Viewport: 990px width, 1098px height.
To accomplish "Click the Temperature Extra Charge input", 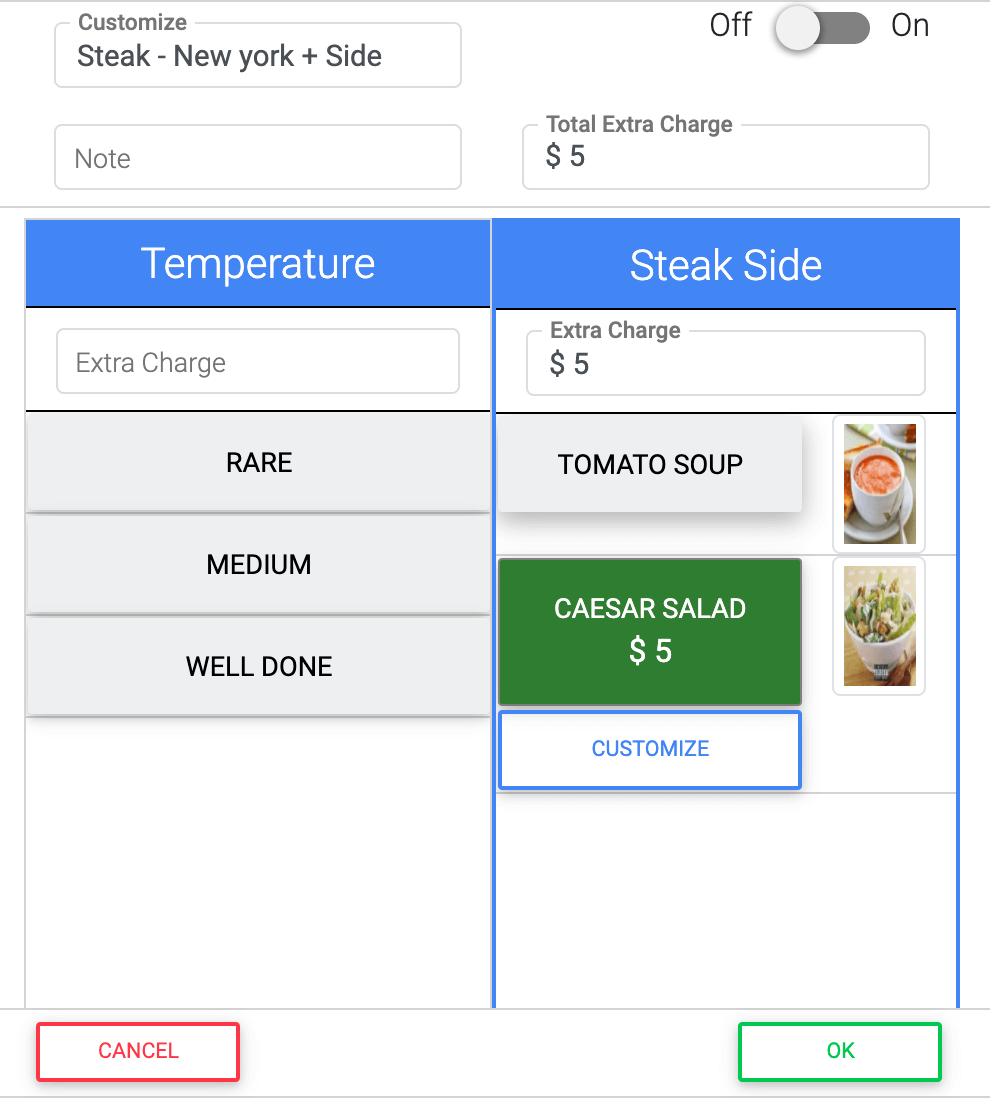I will point(257,362).
